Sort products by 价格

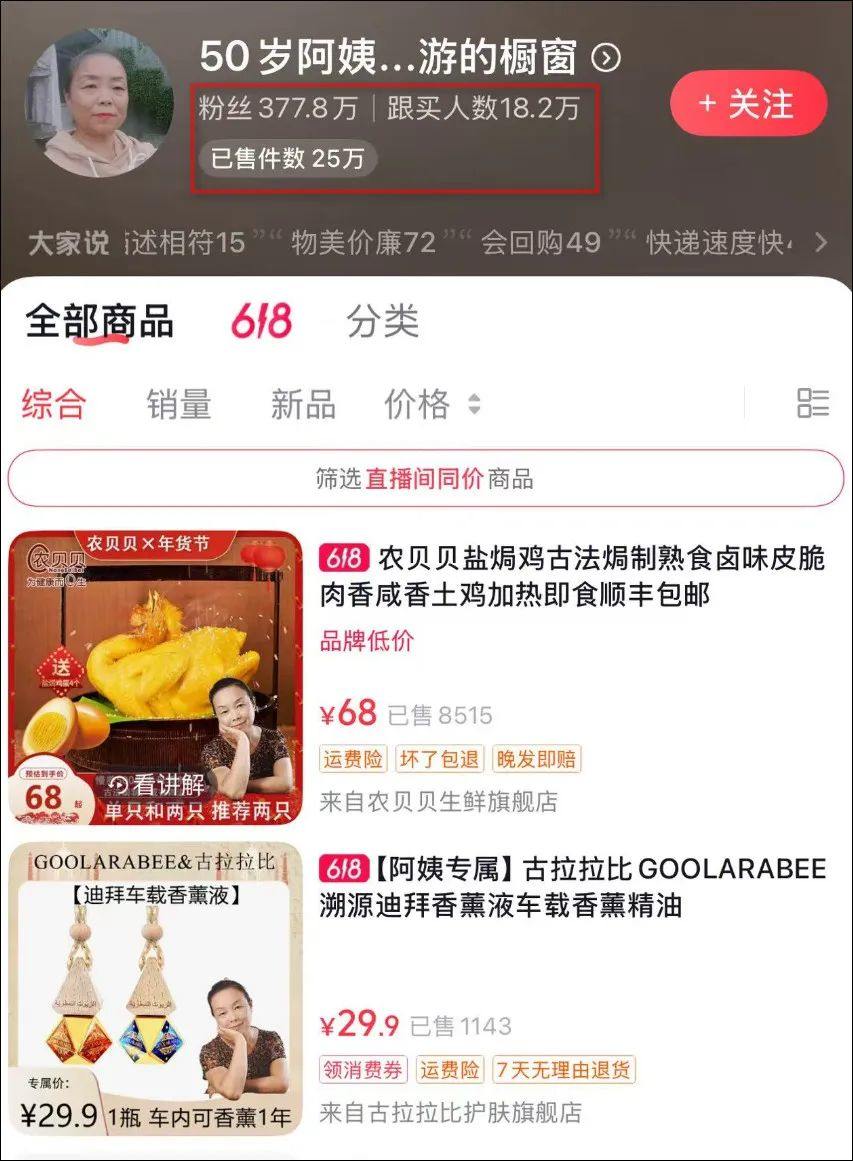tap(432, 404)
